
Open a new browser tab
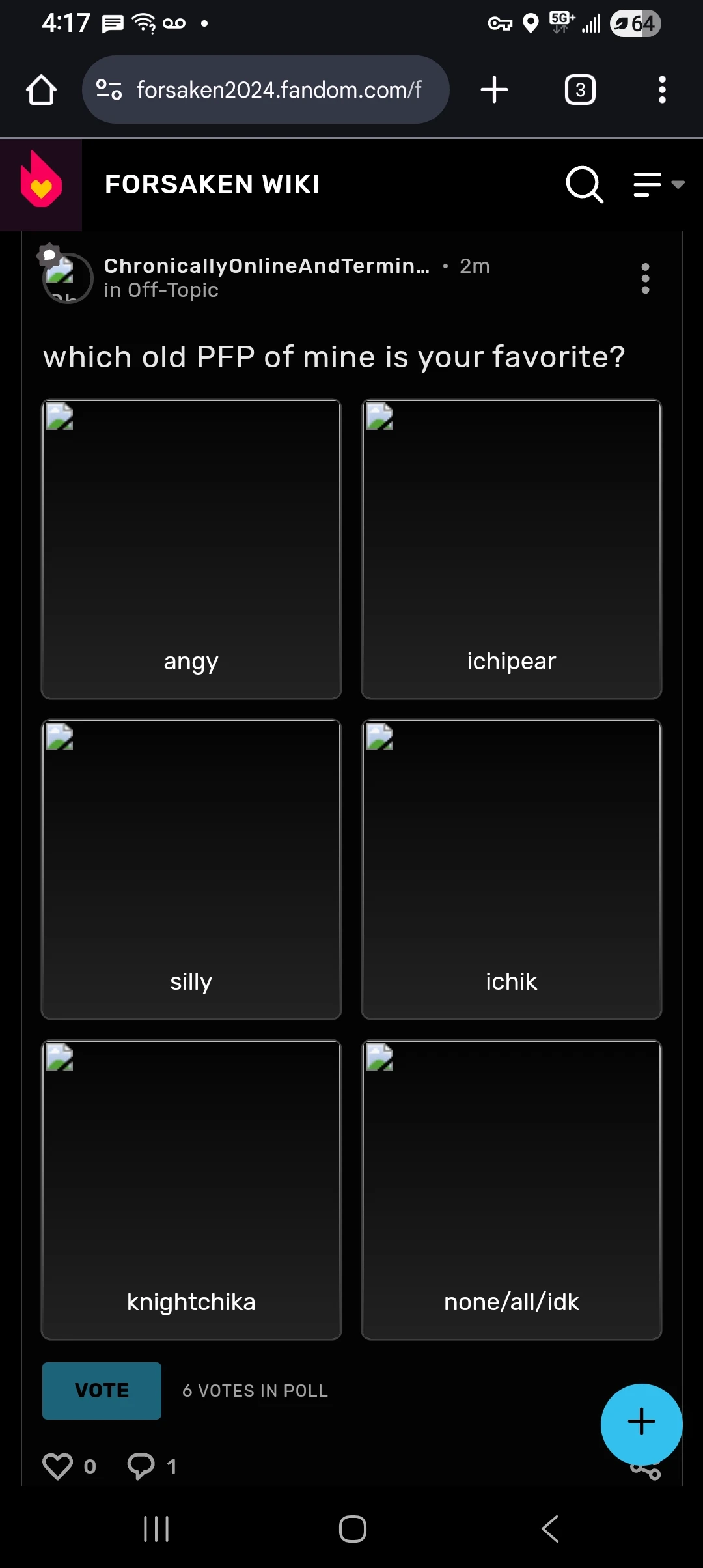click(x=494, y=90)
